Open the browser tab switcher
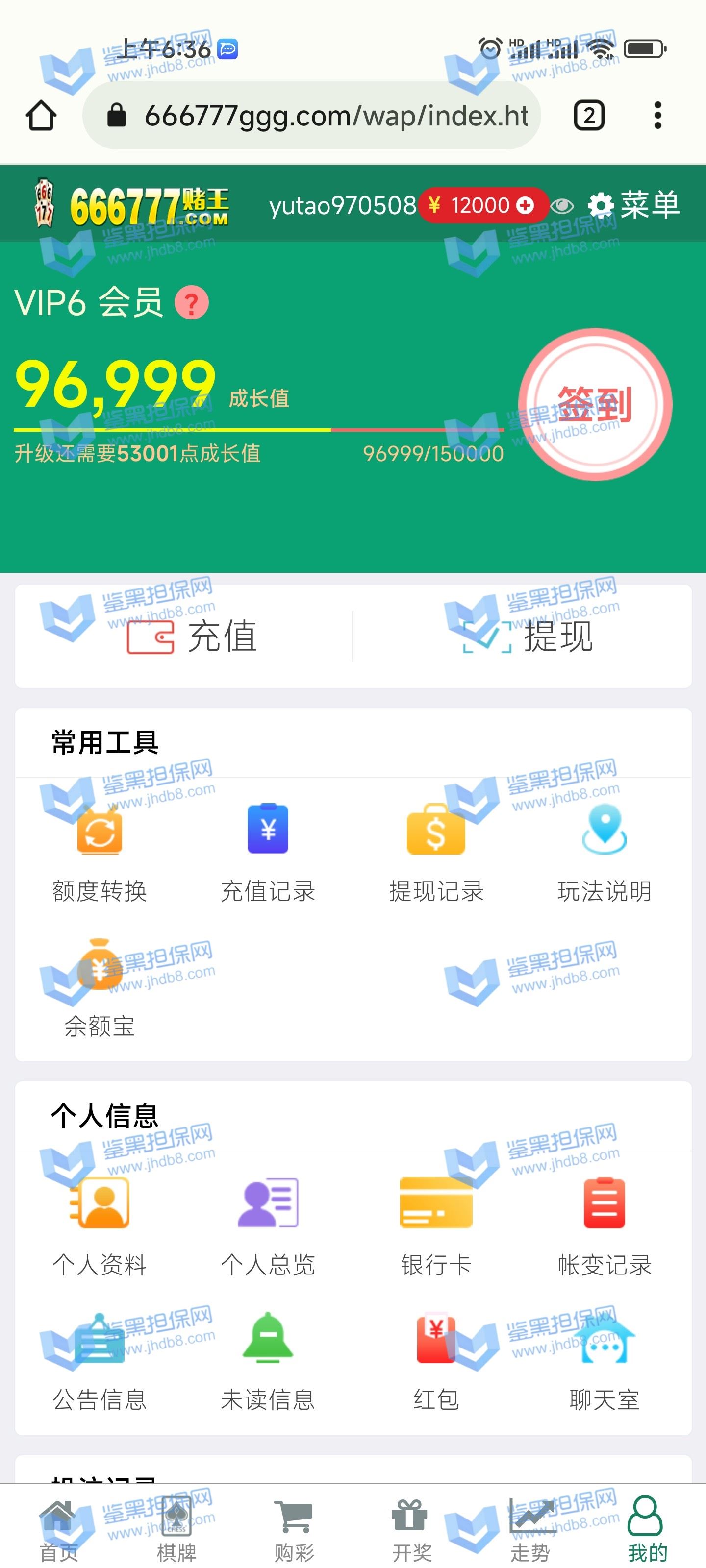 click(x=588, y=115)
